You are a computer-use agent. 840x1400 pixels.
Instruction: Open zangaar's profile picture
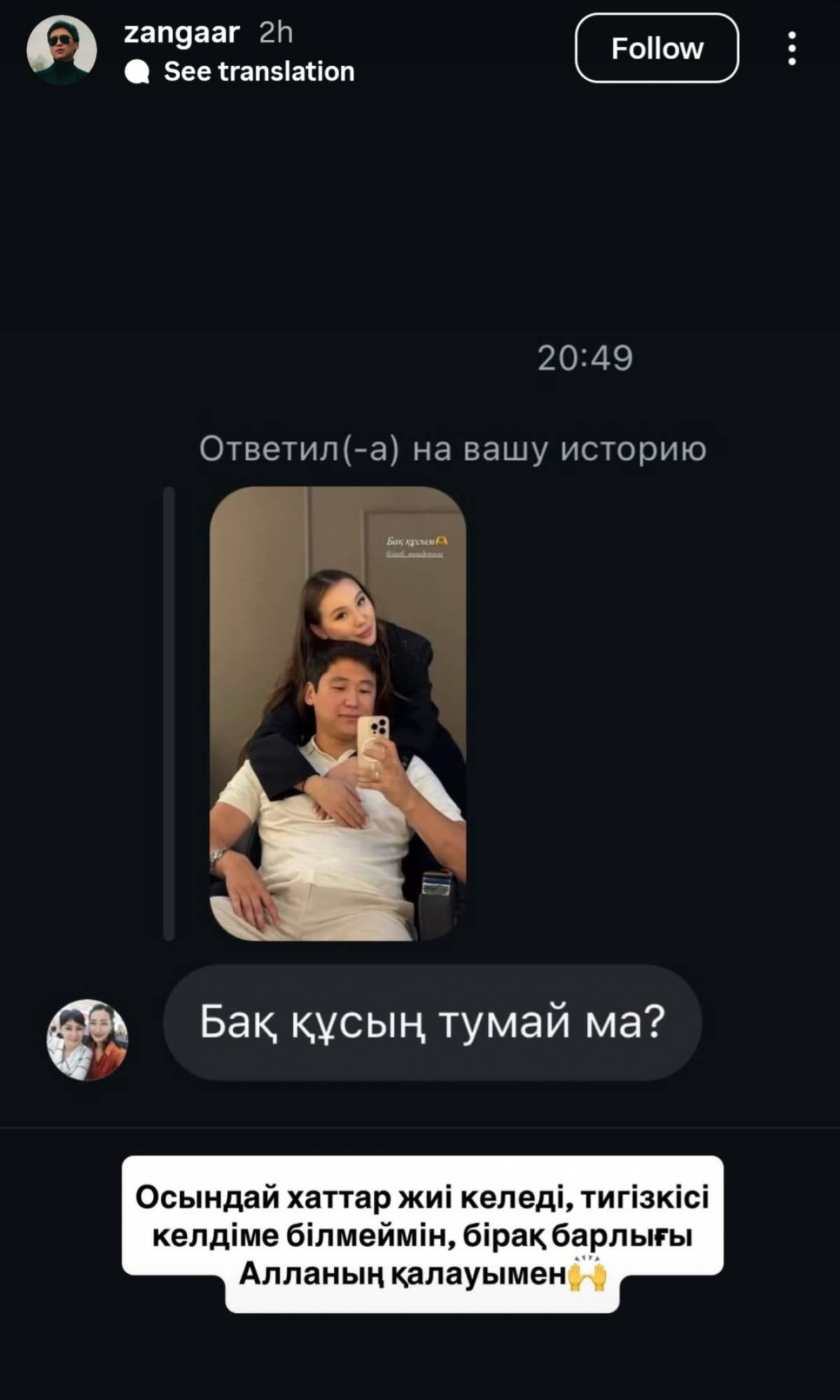click(x=62, y=50)
